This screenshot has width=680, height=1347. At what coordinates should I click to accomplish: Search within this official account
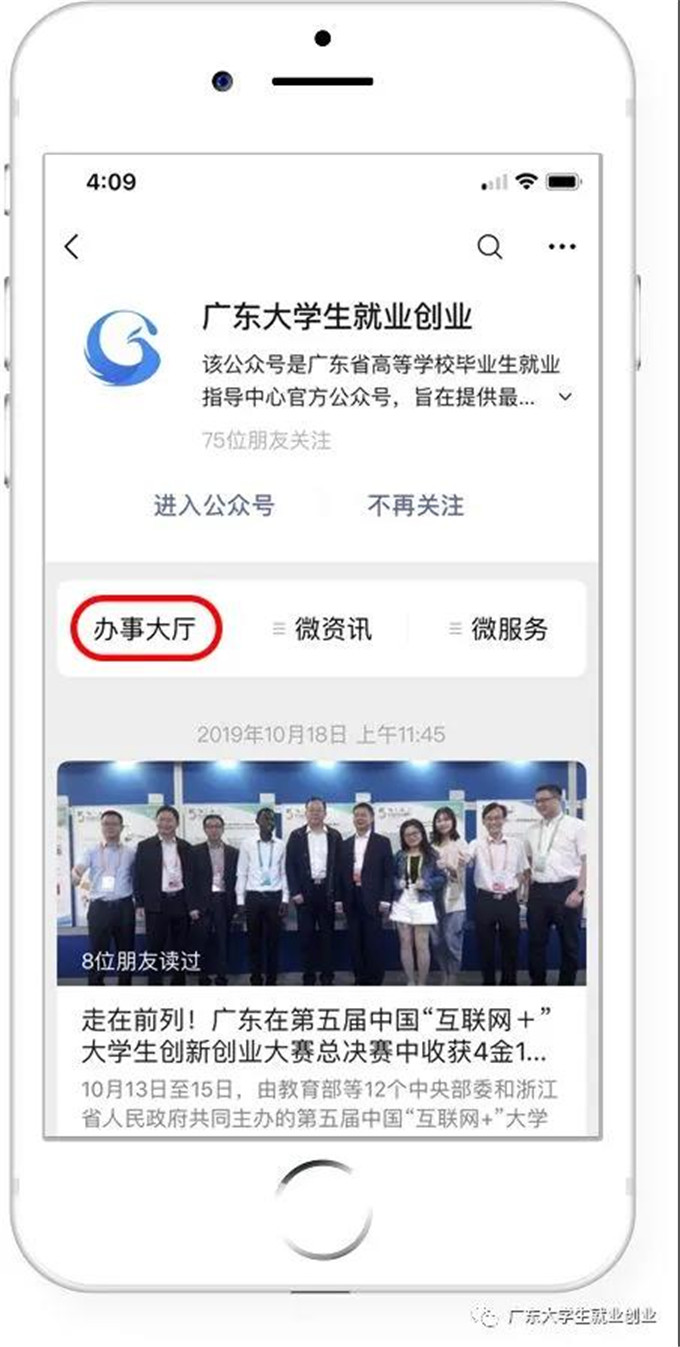(489, 247)
